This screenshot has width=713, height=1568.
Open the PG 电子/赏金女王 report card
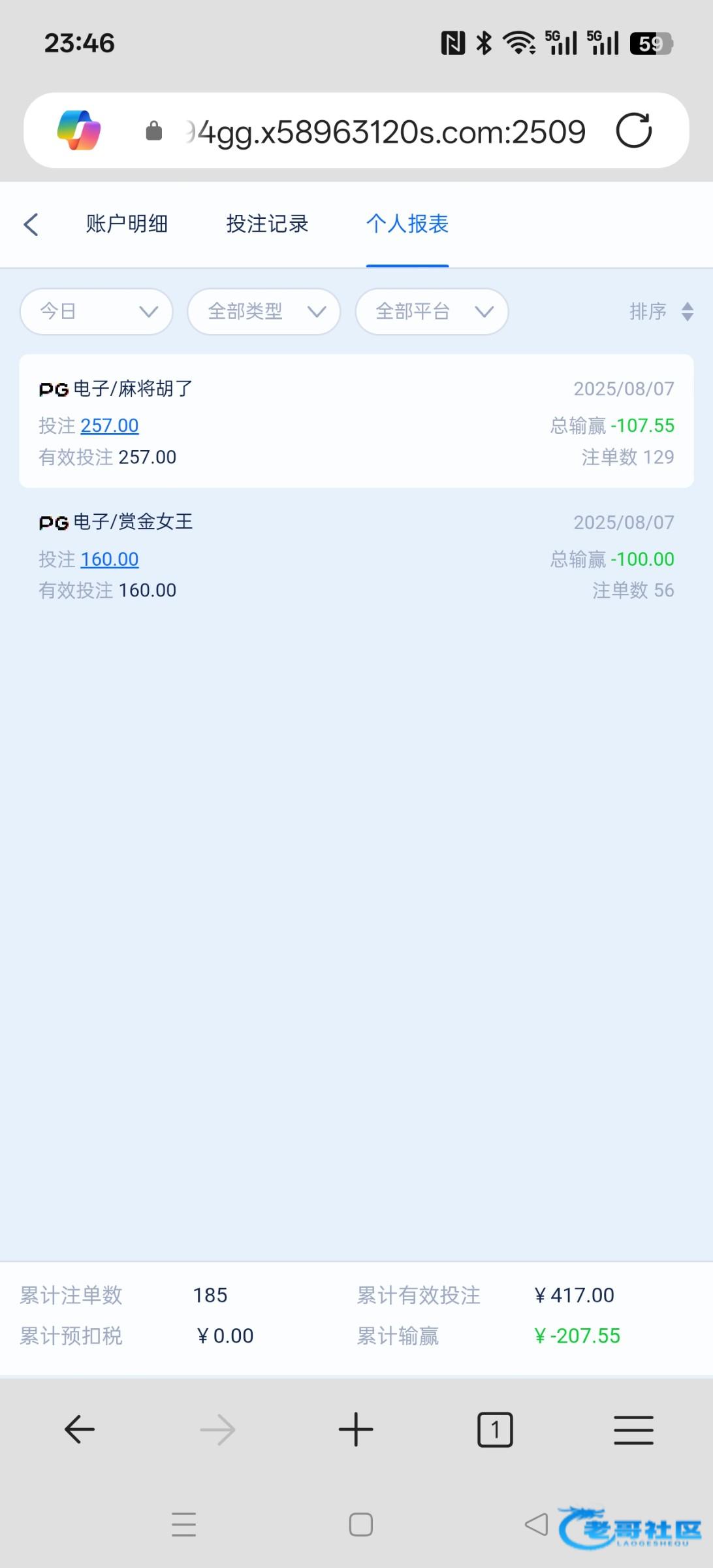pos(356,555)
